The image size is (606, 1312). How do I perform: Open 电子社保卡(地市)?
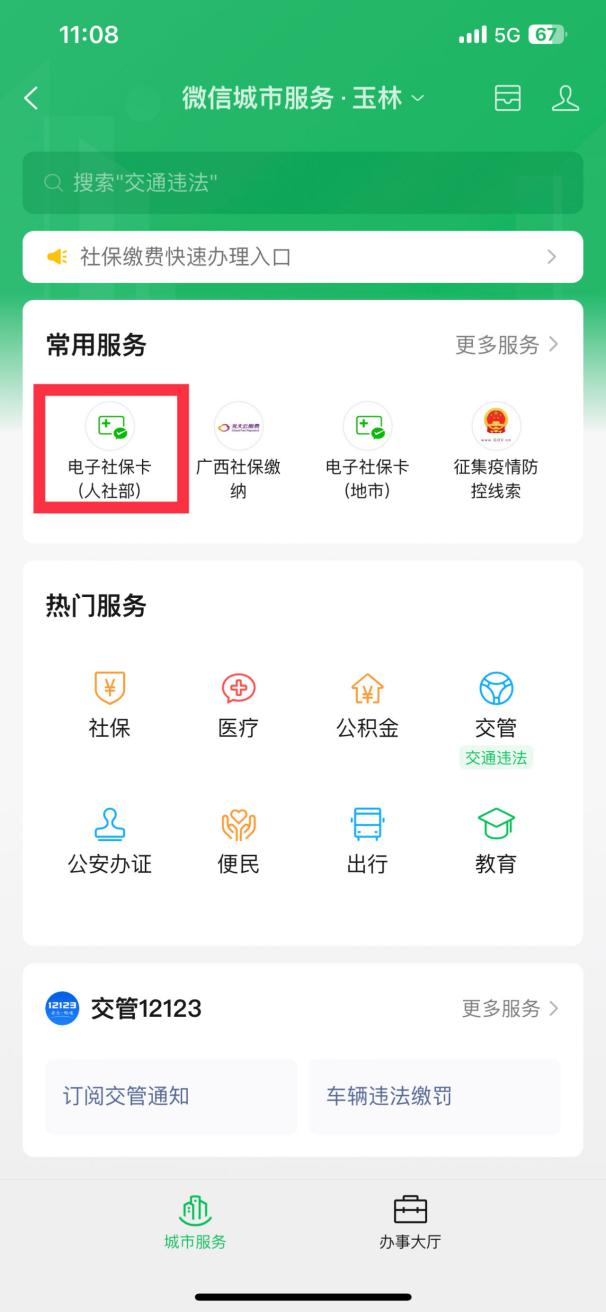click(x=367, y=452)
